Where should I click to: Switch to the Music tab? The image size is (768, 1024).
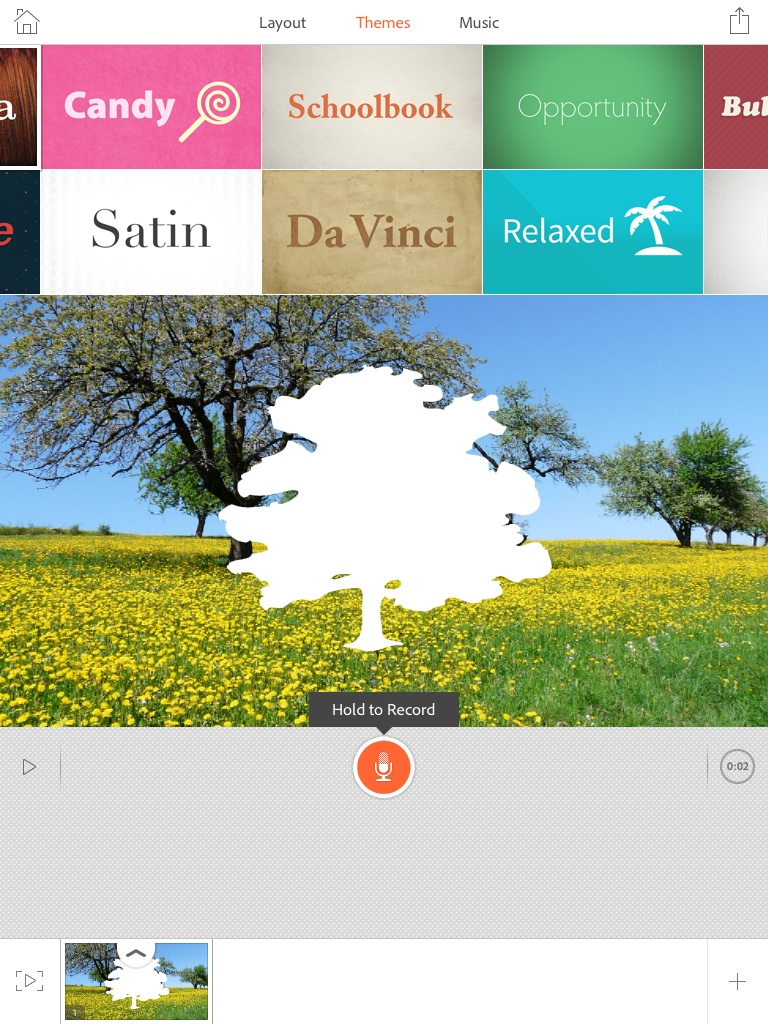479,22
